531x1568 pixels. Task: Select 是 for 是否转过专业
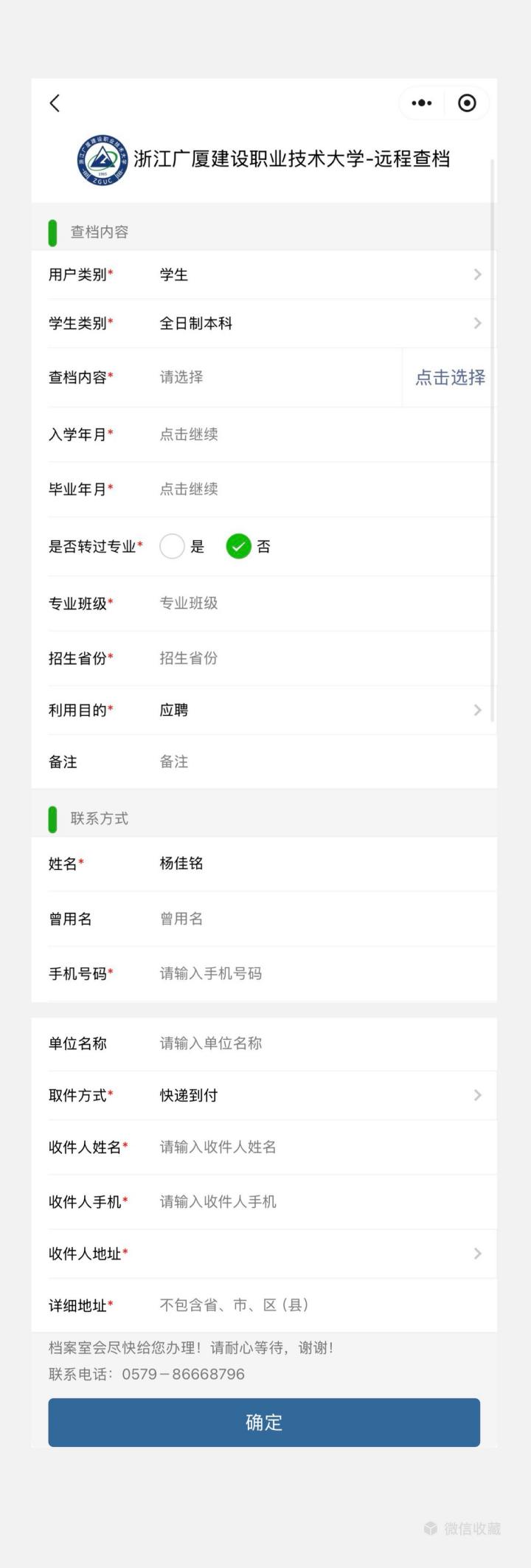tap(173, 547)
